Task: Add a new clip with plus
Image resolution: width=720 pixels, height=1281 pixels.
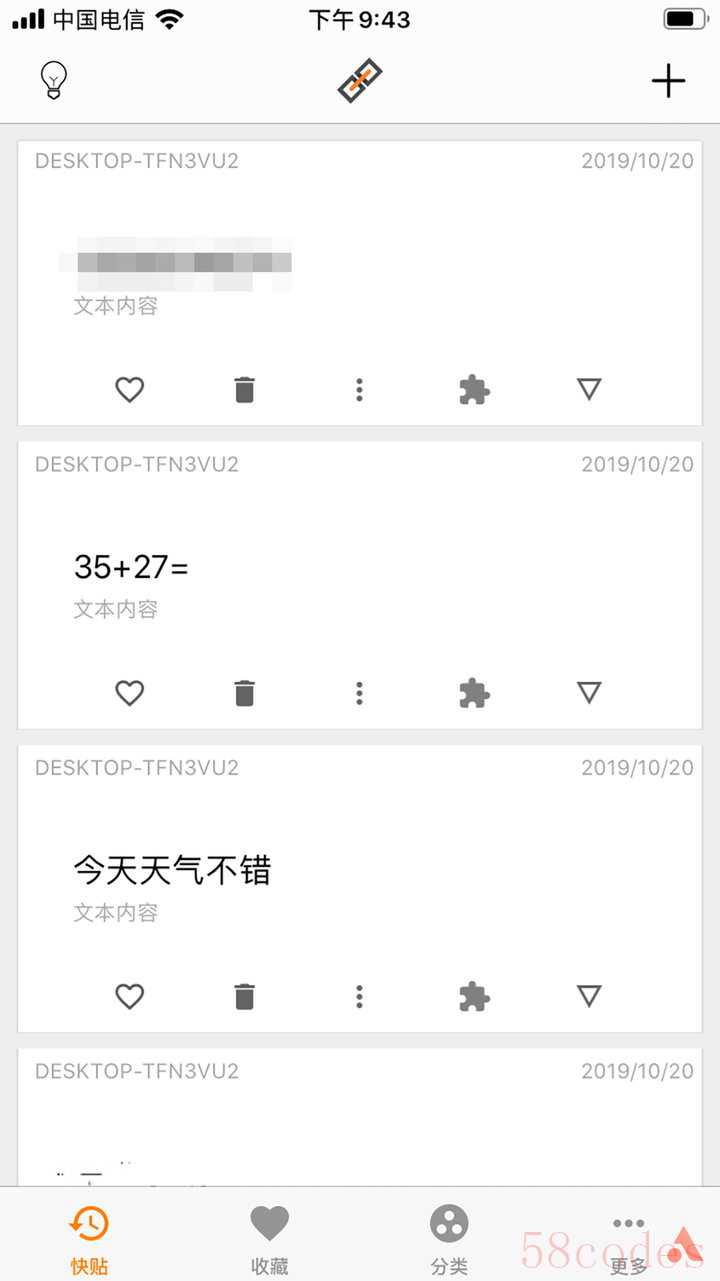Action: (668, 81)
